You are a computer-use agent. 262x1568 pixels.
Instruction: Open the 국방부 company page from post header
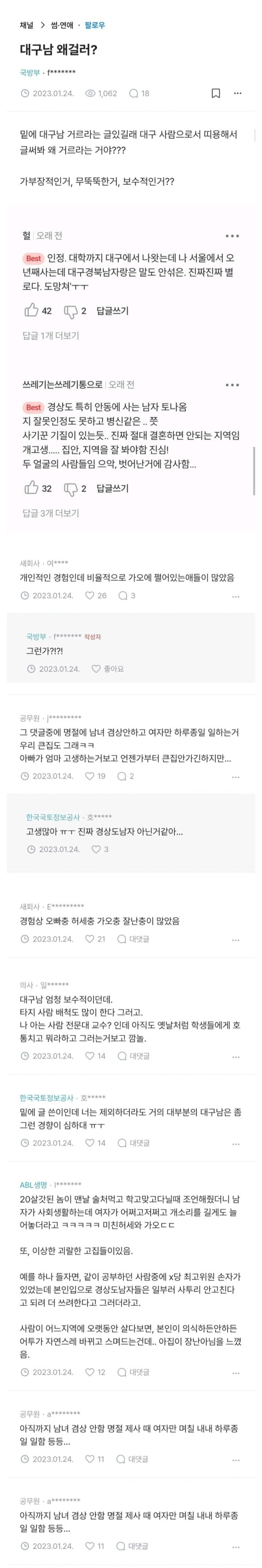[x=30, y=72]
